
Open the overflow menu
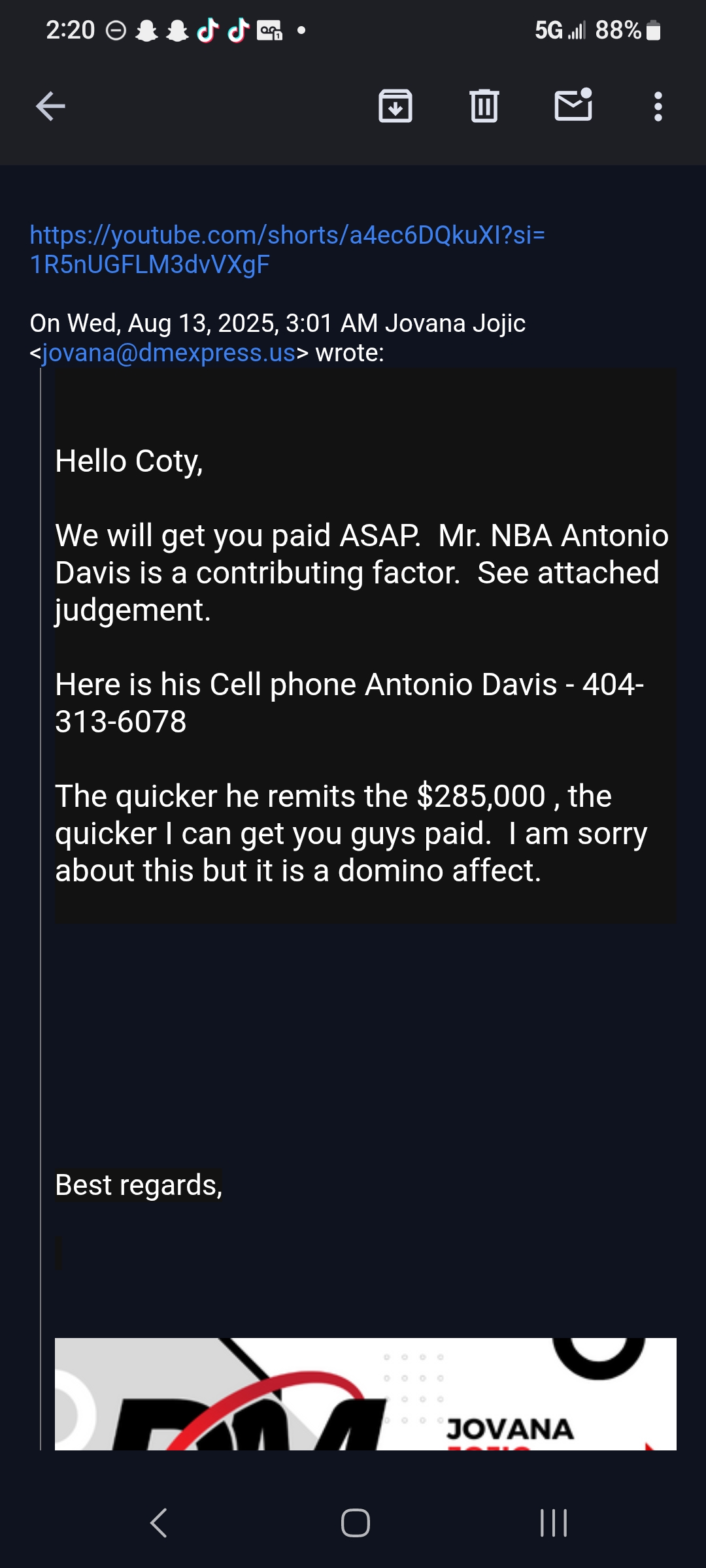(x=658, y=106)
